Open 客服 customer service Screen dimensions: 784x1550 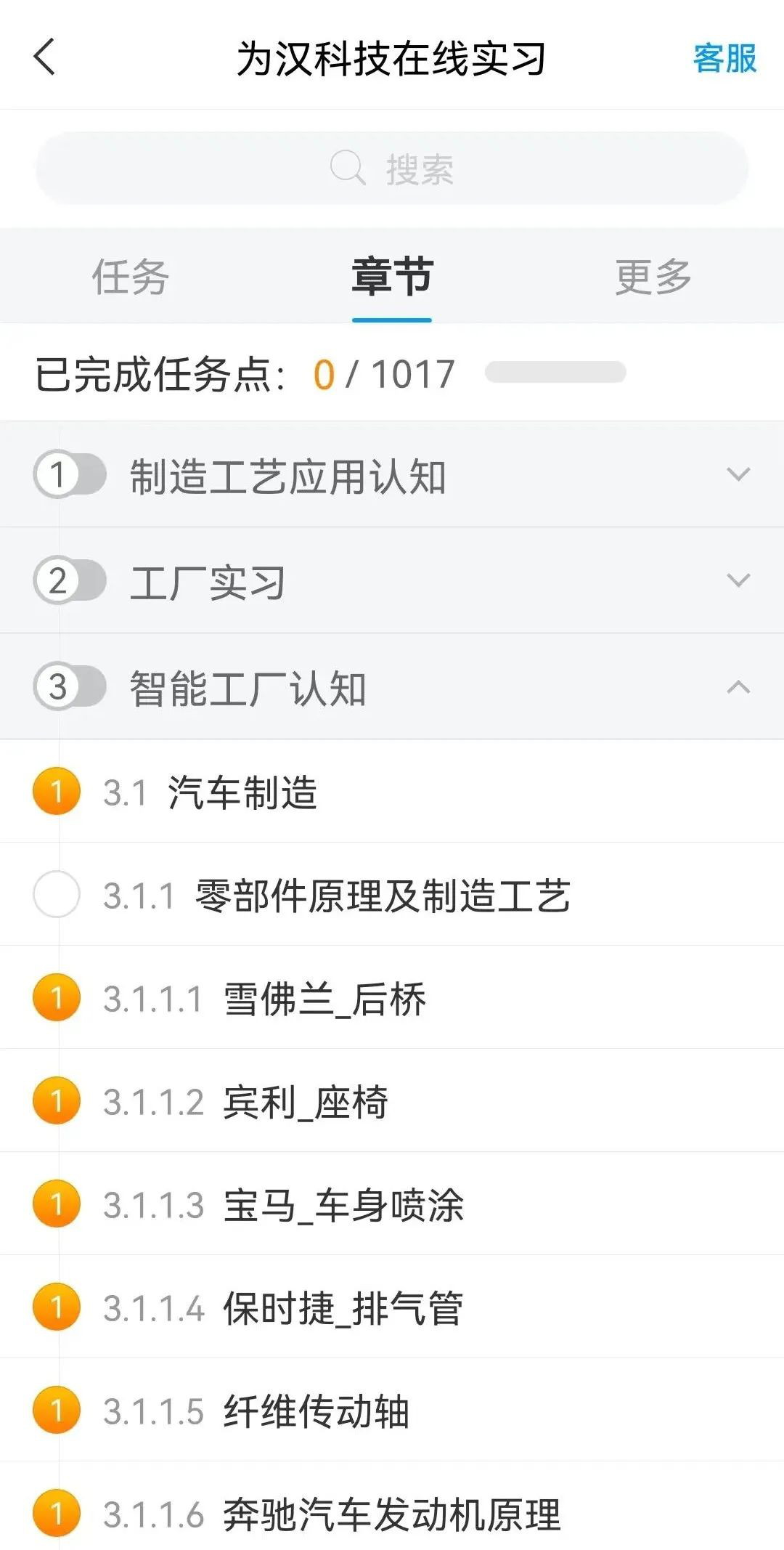click(x=724, y=58)
